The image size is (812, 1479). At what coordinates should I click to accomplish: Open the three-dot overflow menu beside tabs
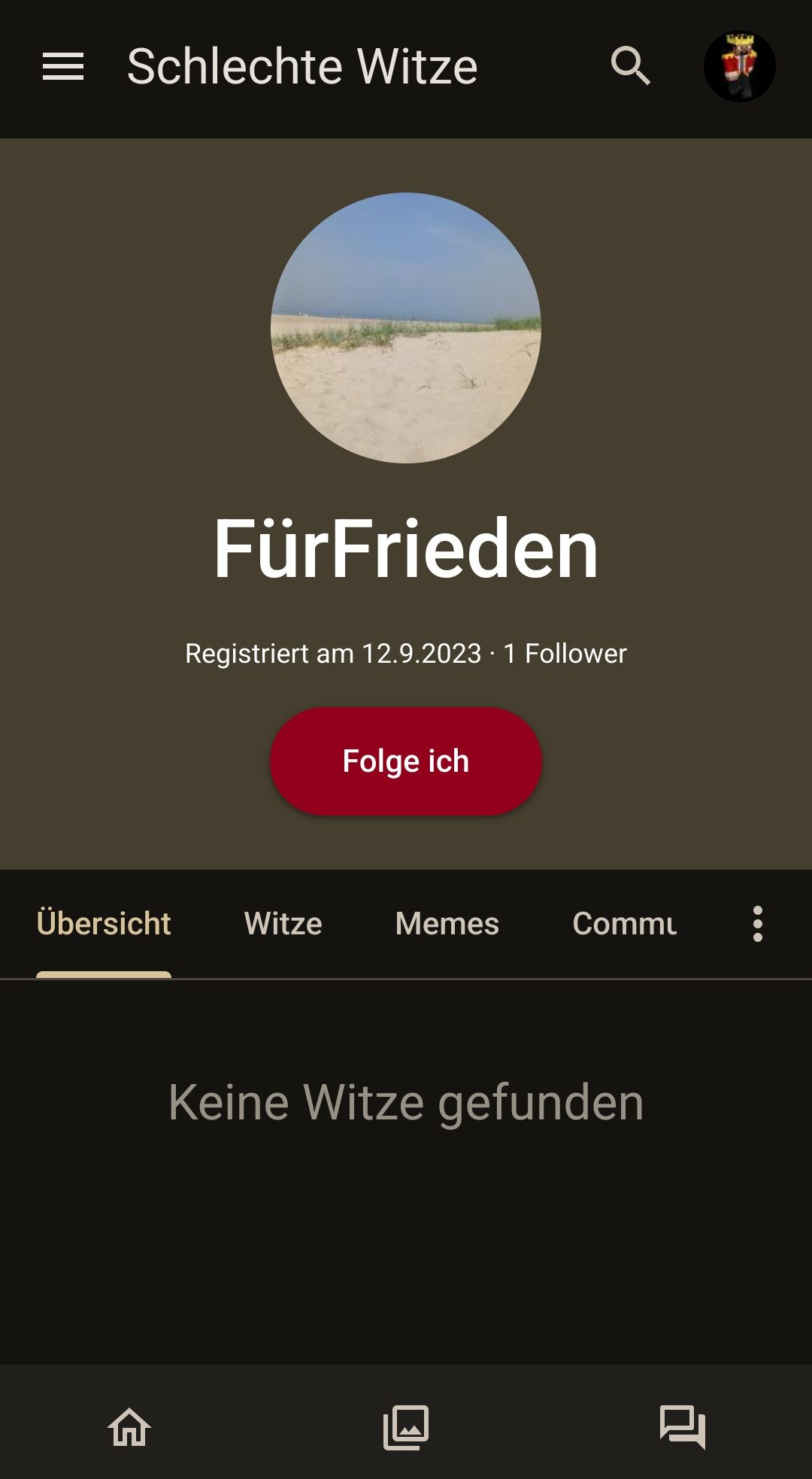(757, 924)
